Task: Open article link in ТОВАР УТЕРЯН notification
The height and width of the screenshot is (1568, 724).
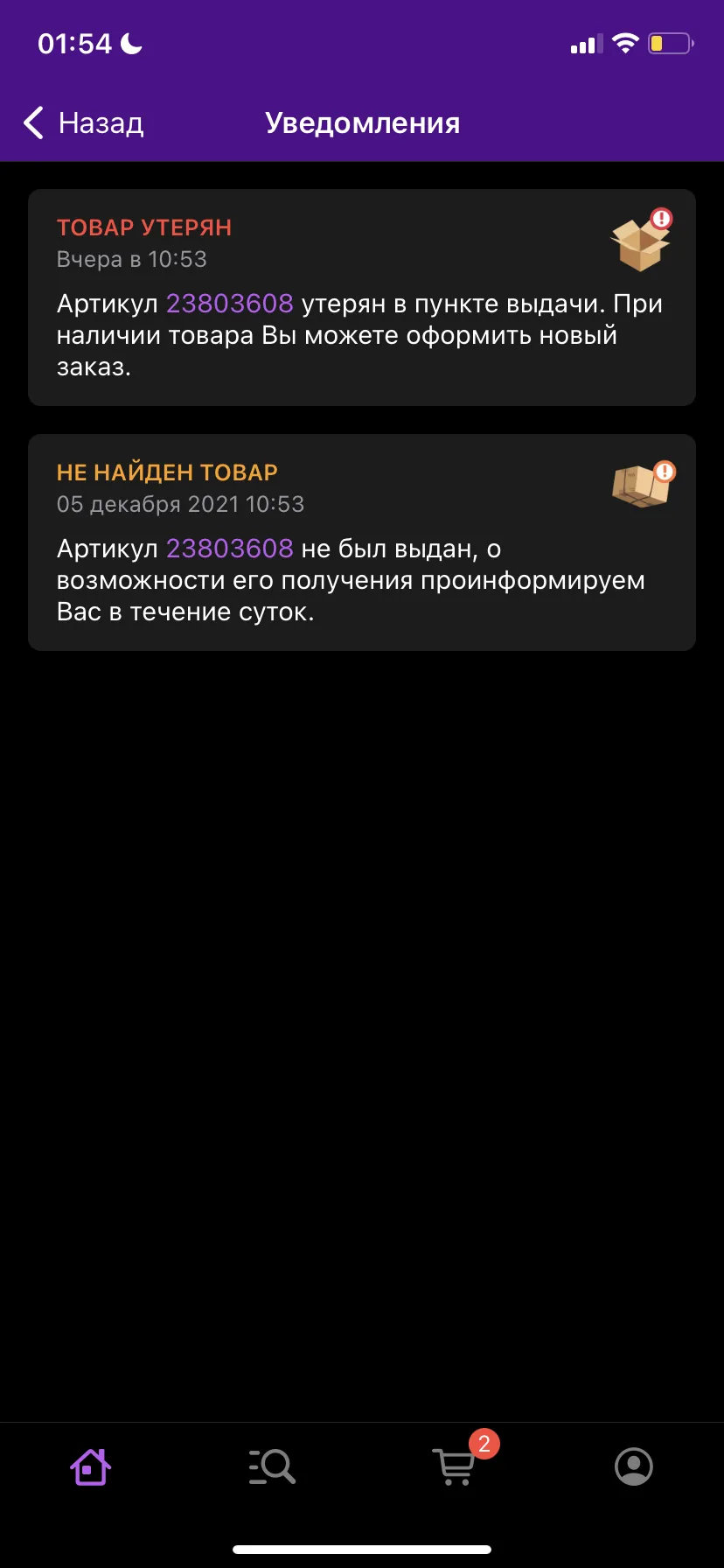Action: coord(229,304)
